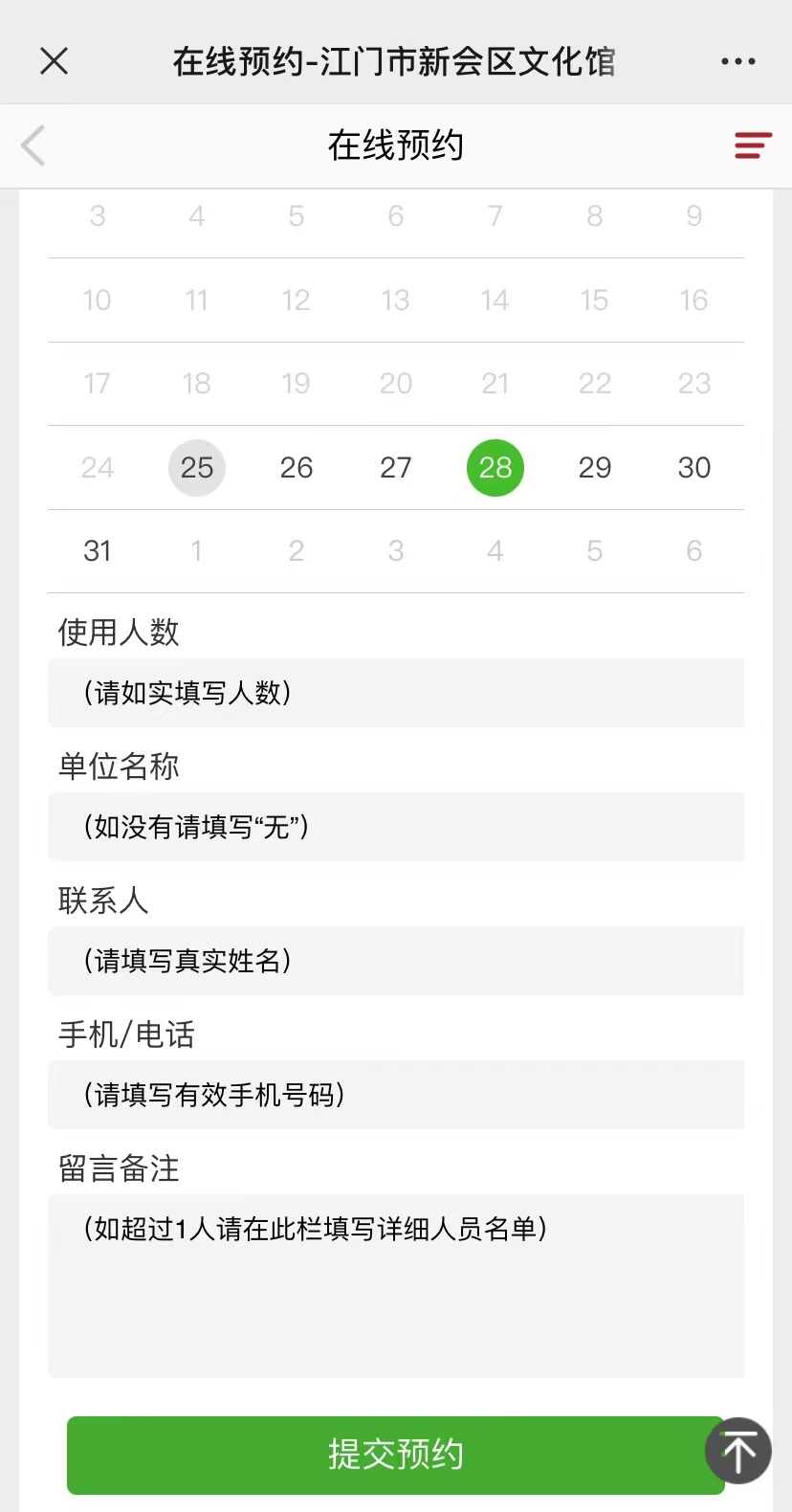Tap the 单位名称 text field
The height and width of the screenshot is (1512, 792).
[x=396, y=826]
